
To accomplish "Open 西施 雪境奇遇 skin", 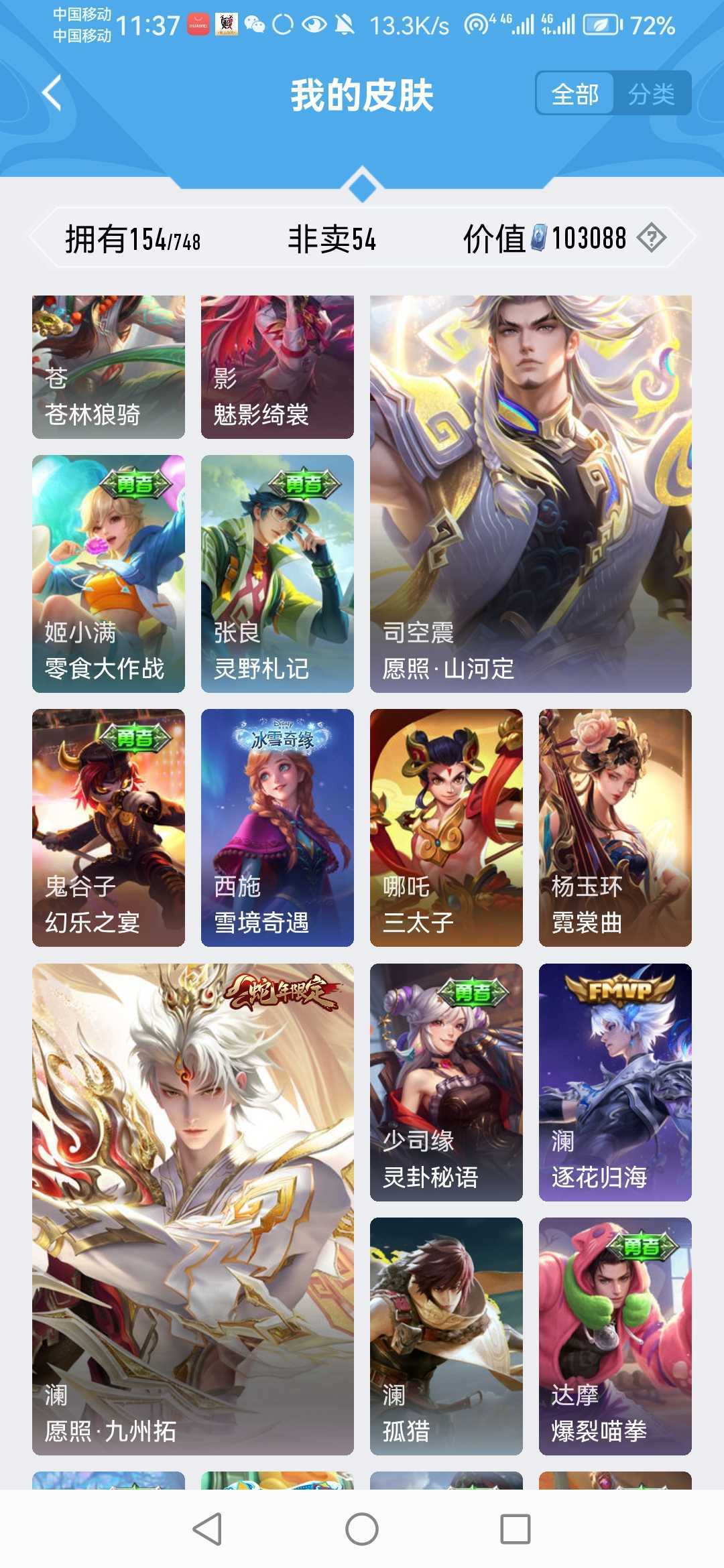I will pyautogui.click(x=278, y=828).
